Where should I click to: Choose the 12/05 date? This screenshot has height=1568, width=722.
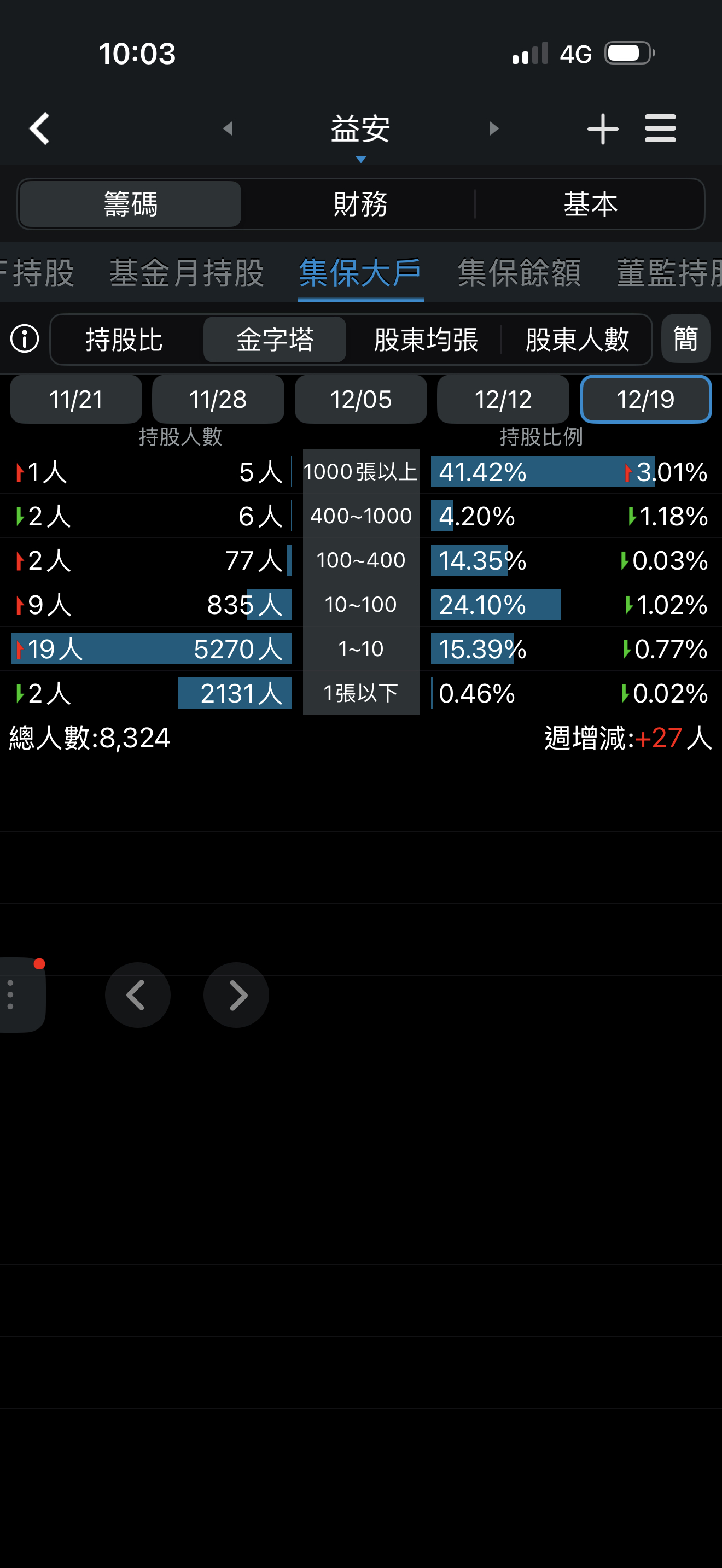pyautogui.click(x=360, y=399)
